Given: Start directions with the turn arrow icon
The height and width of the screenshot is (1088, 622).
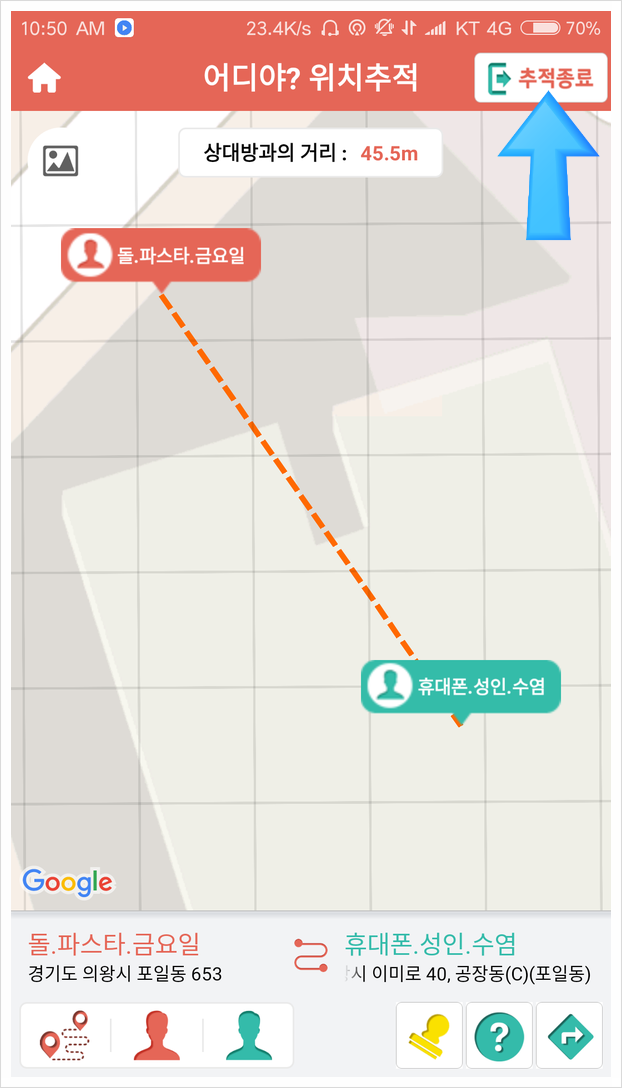Looking at the screenshot, I should [x=569, y=1035].
